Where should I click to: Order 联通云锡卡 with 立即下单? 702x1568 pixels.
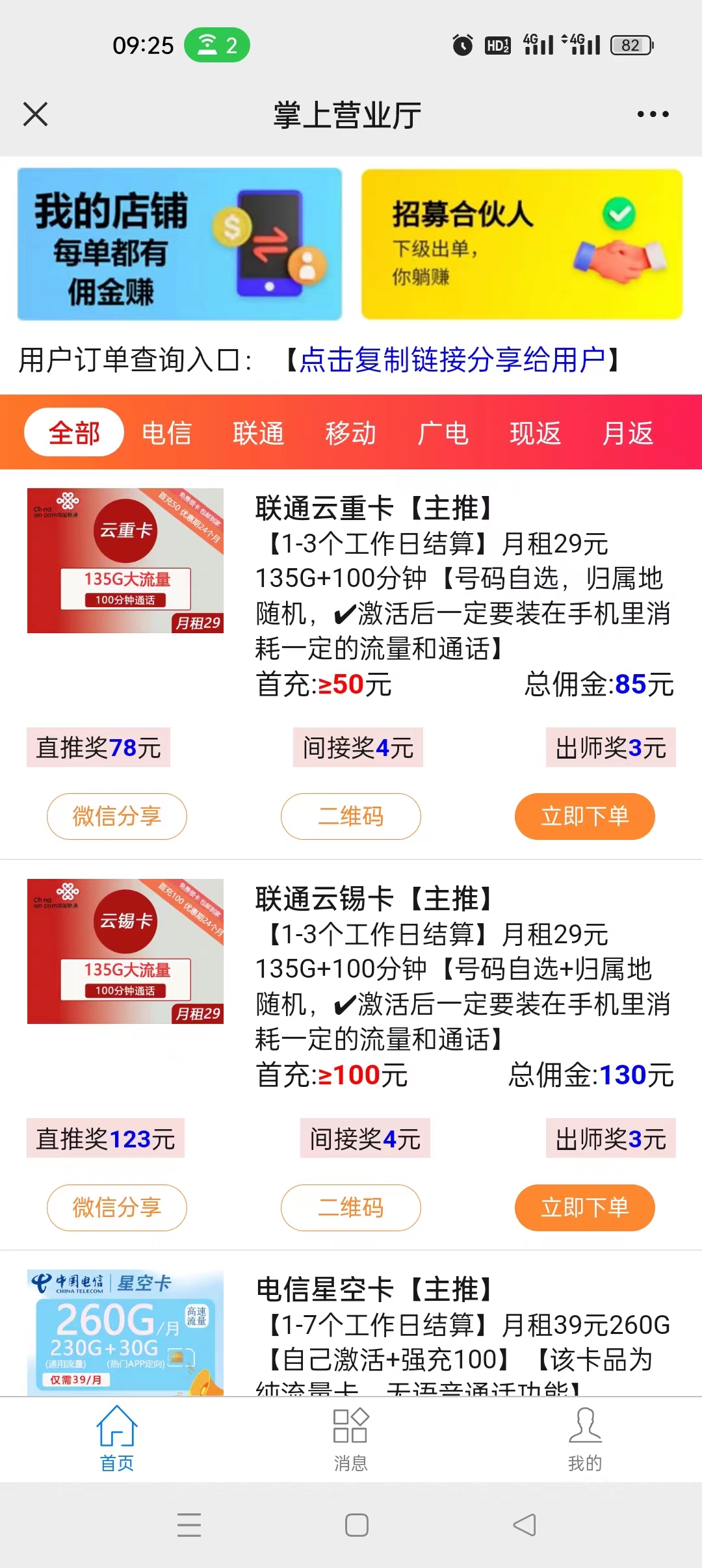(x=584, y=1207)
